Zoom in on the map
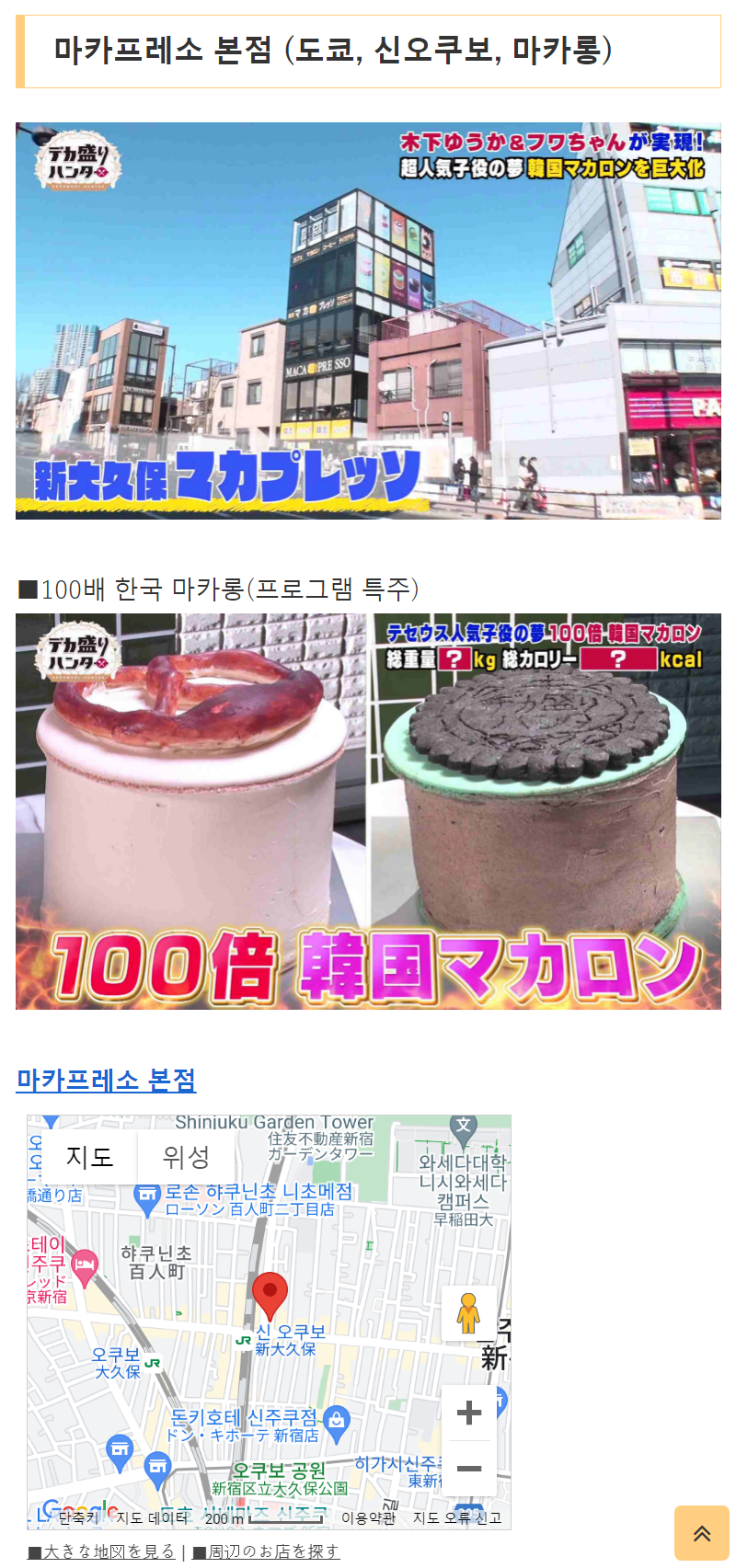This screenshot has width=736, height=1568. pyautogui.click(x=469, y=1413)
